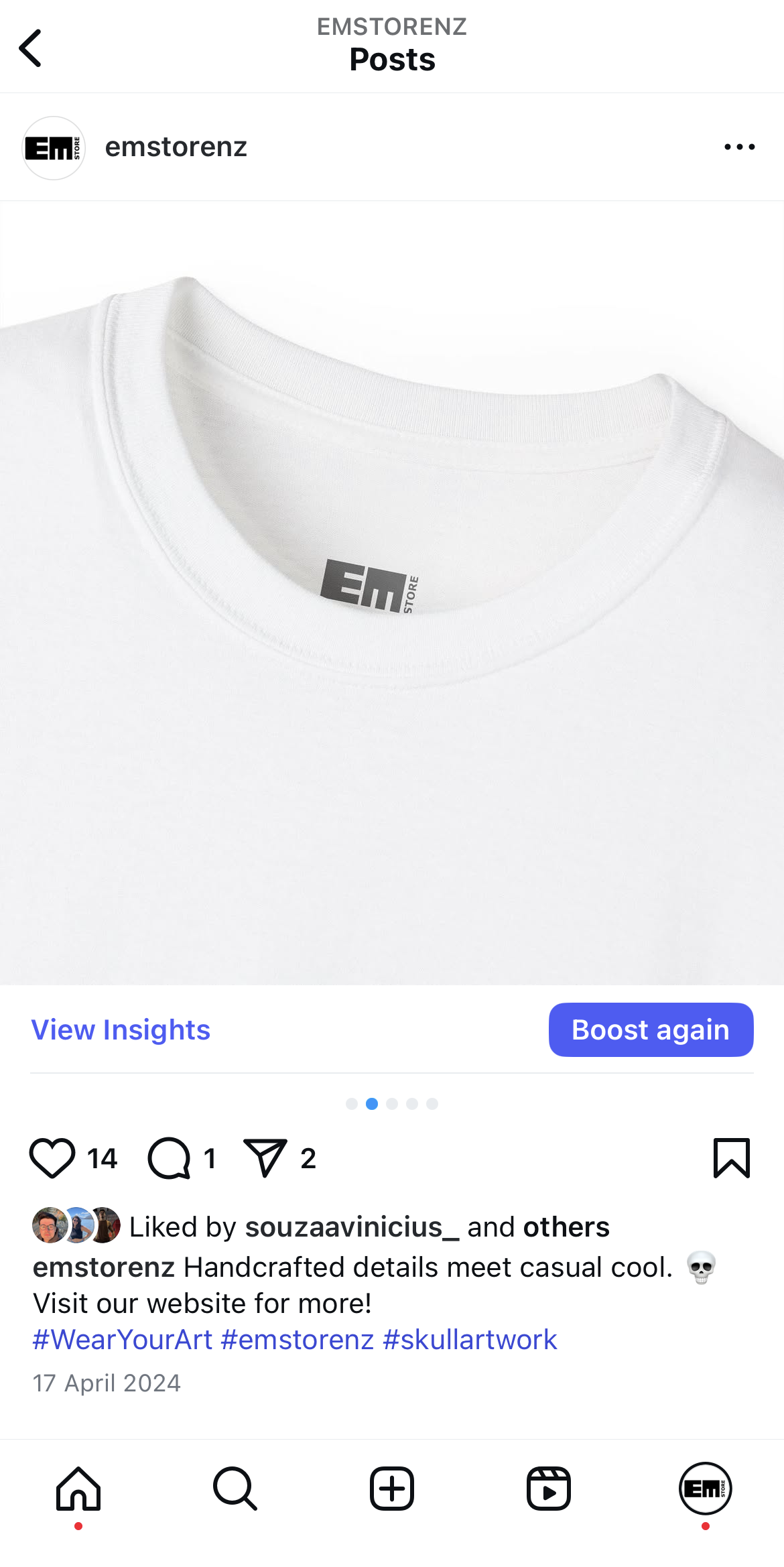Open the three-dot post options menu
Image resolution: width=784 pixels, height=1567 pixels.
pos(739,147)
